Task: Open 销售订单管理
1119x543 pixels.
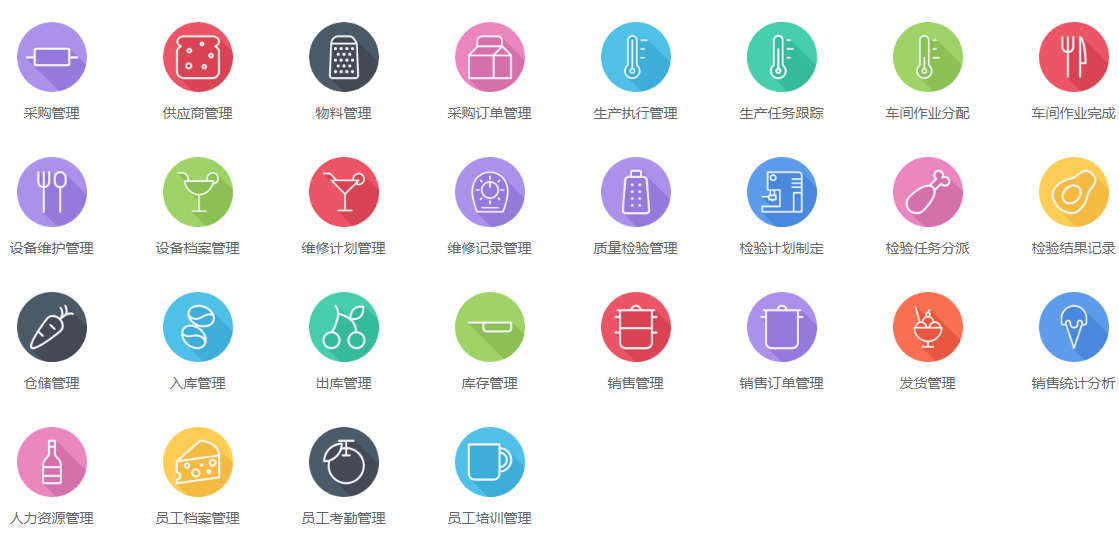Action: (x=782, y=327)
